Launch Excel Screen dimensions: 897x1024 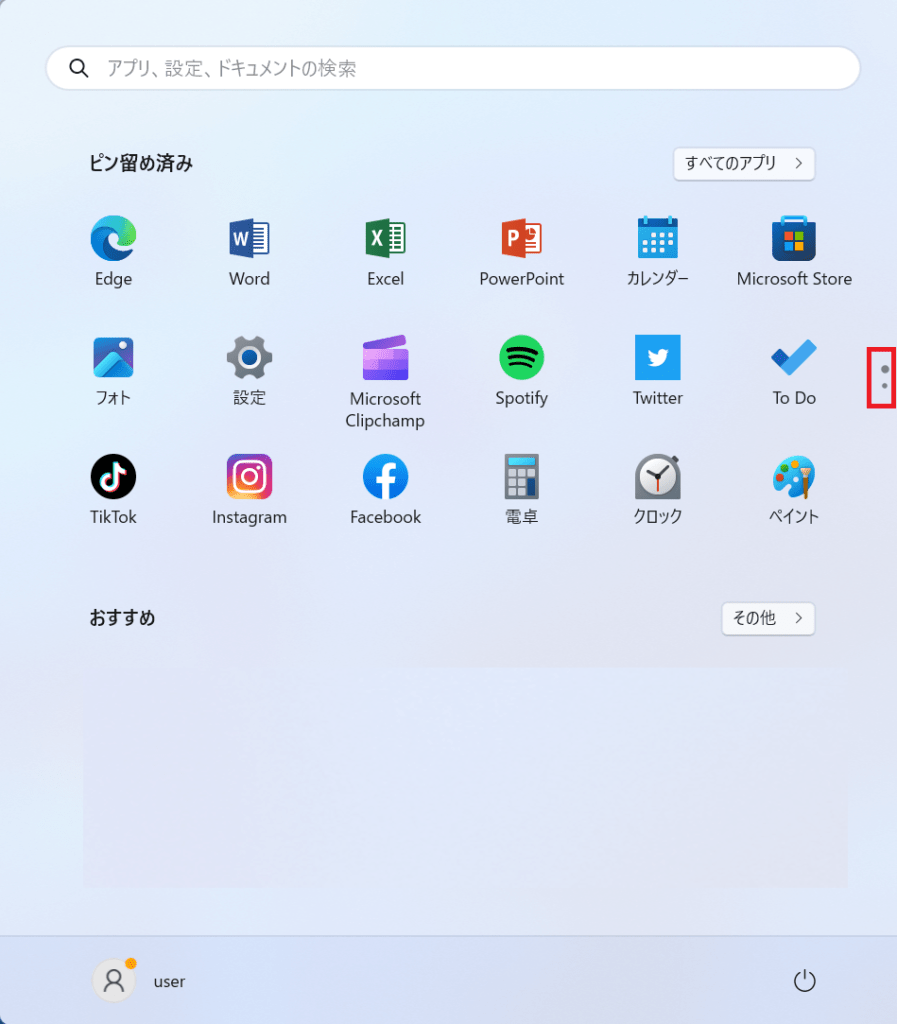(x=385, y=240)
